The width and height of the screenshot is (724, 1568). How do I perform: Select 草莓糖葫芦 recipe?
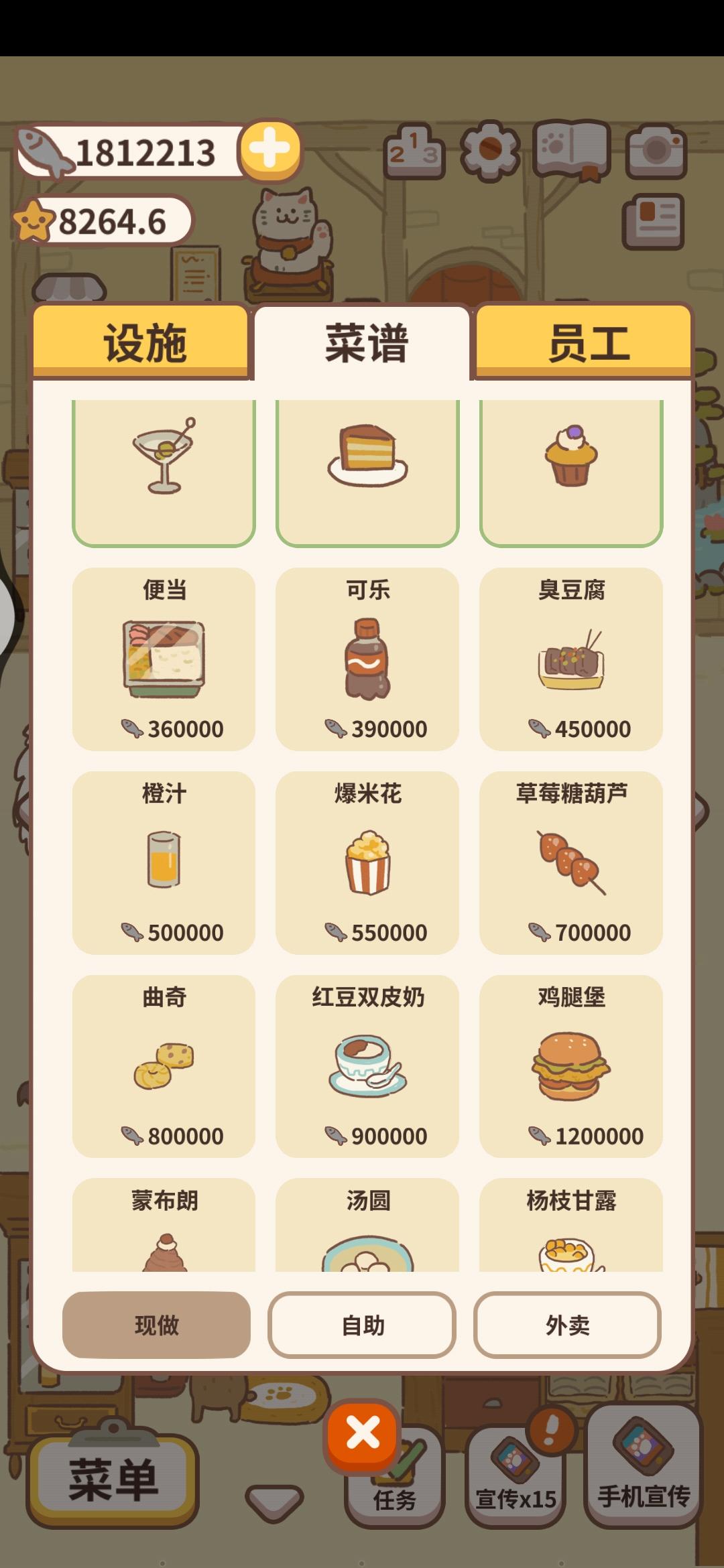tap(571, 863)
